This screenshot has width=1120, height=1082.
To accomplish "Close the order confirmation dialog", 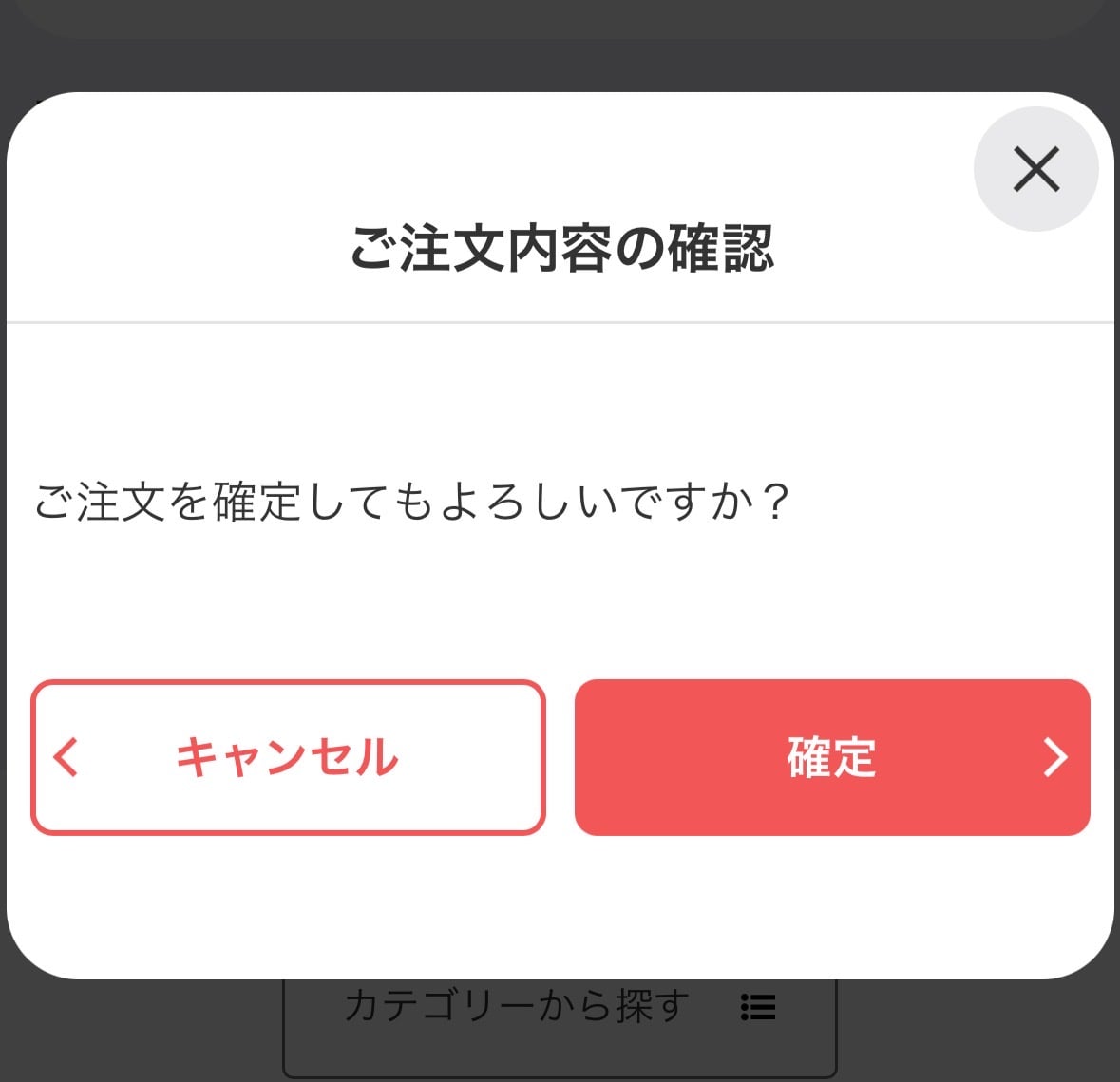I will click(1035, 170).
